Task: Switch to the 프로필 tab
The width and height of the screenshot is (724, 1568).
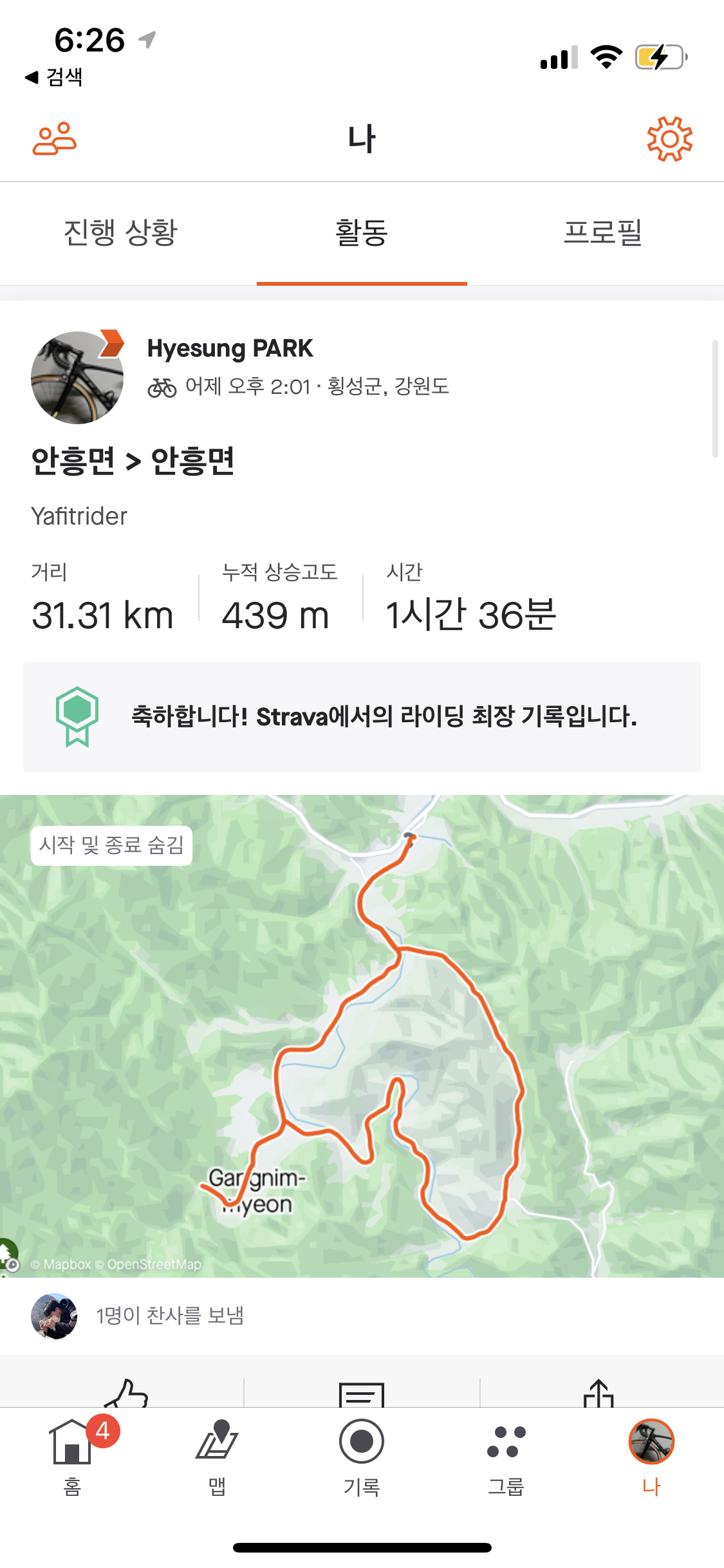Action: [x=603, y=233]
